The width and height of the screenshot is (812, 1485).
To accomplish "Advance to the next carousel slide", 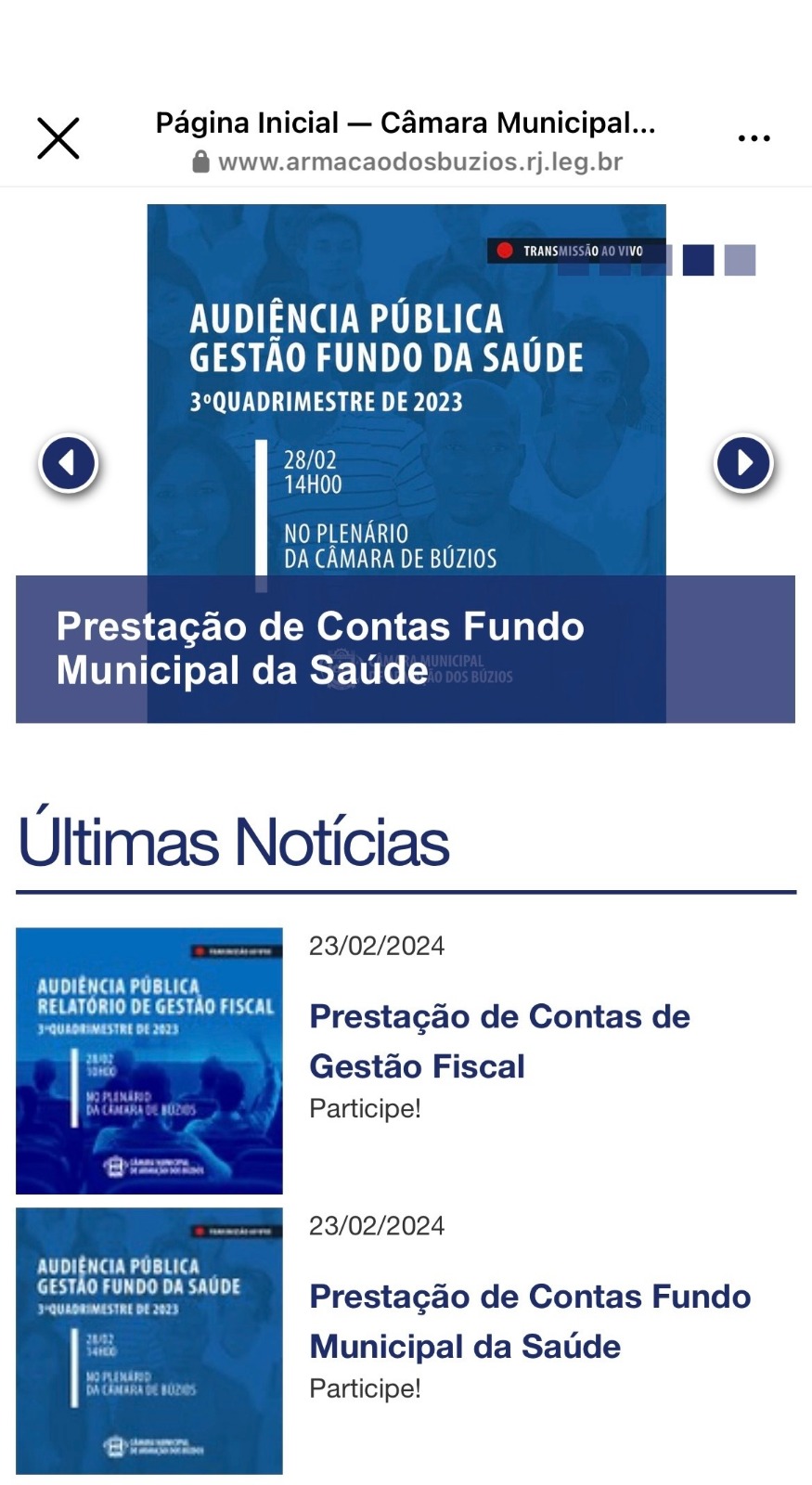I will (742, 462).
